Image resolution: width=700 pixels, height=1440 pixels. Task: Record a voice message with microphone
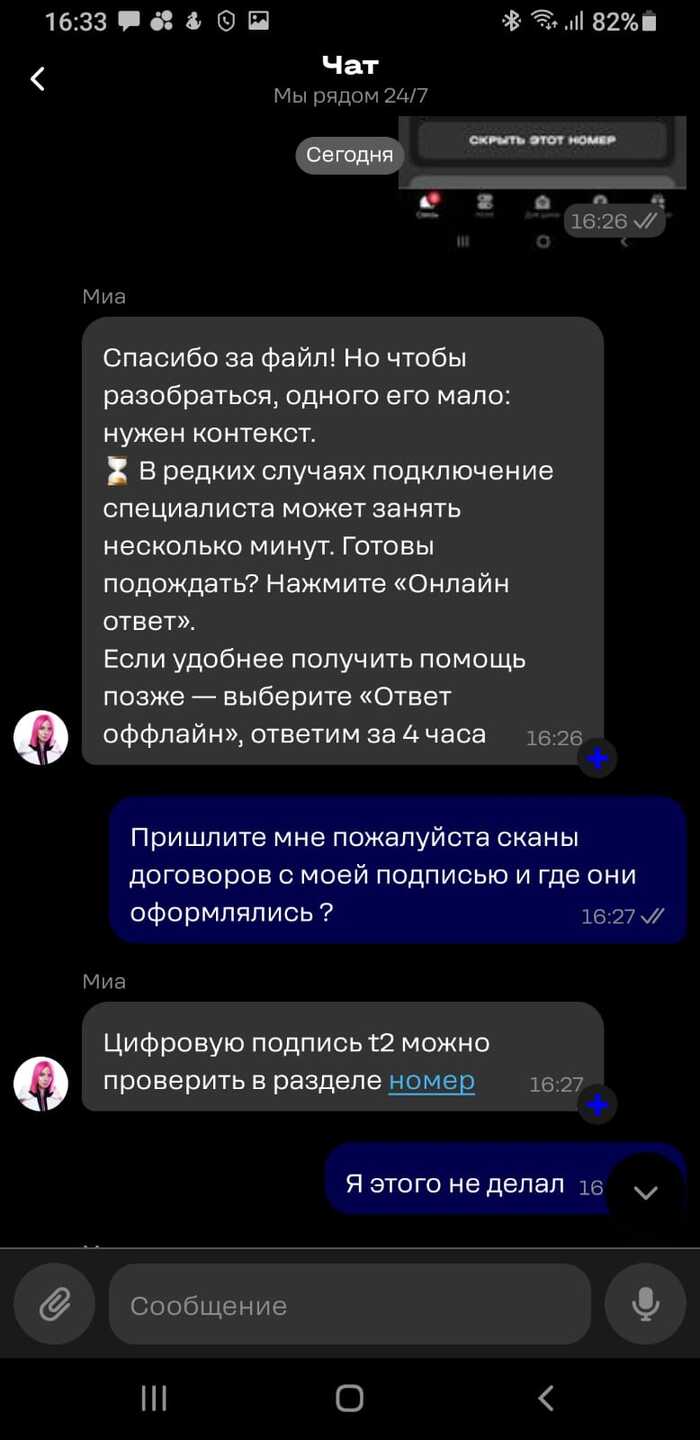click(645, 1305)
